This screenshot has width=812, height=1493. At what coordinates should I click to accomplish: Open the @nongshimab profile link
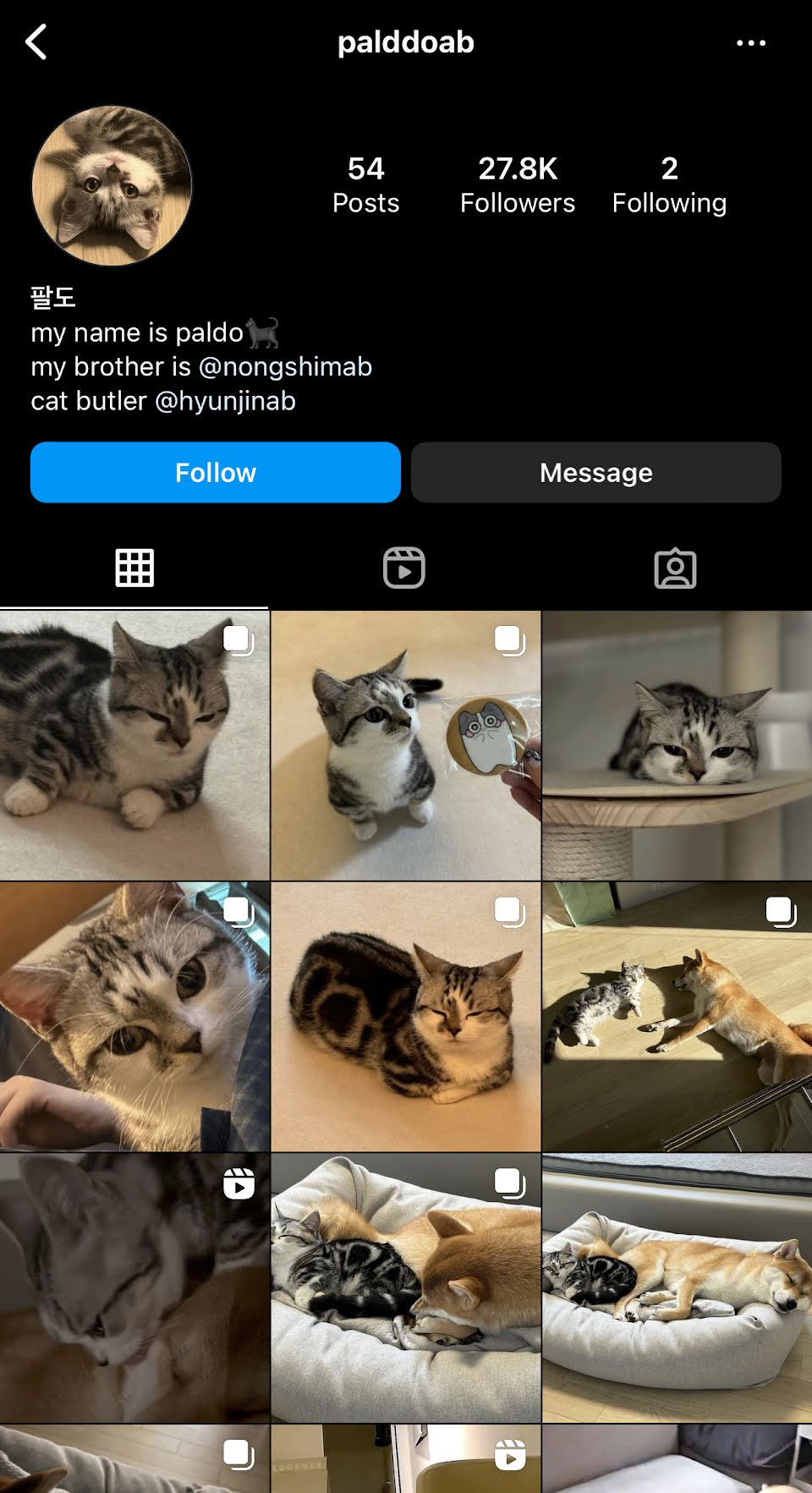click(285, 366)
